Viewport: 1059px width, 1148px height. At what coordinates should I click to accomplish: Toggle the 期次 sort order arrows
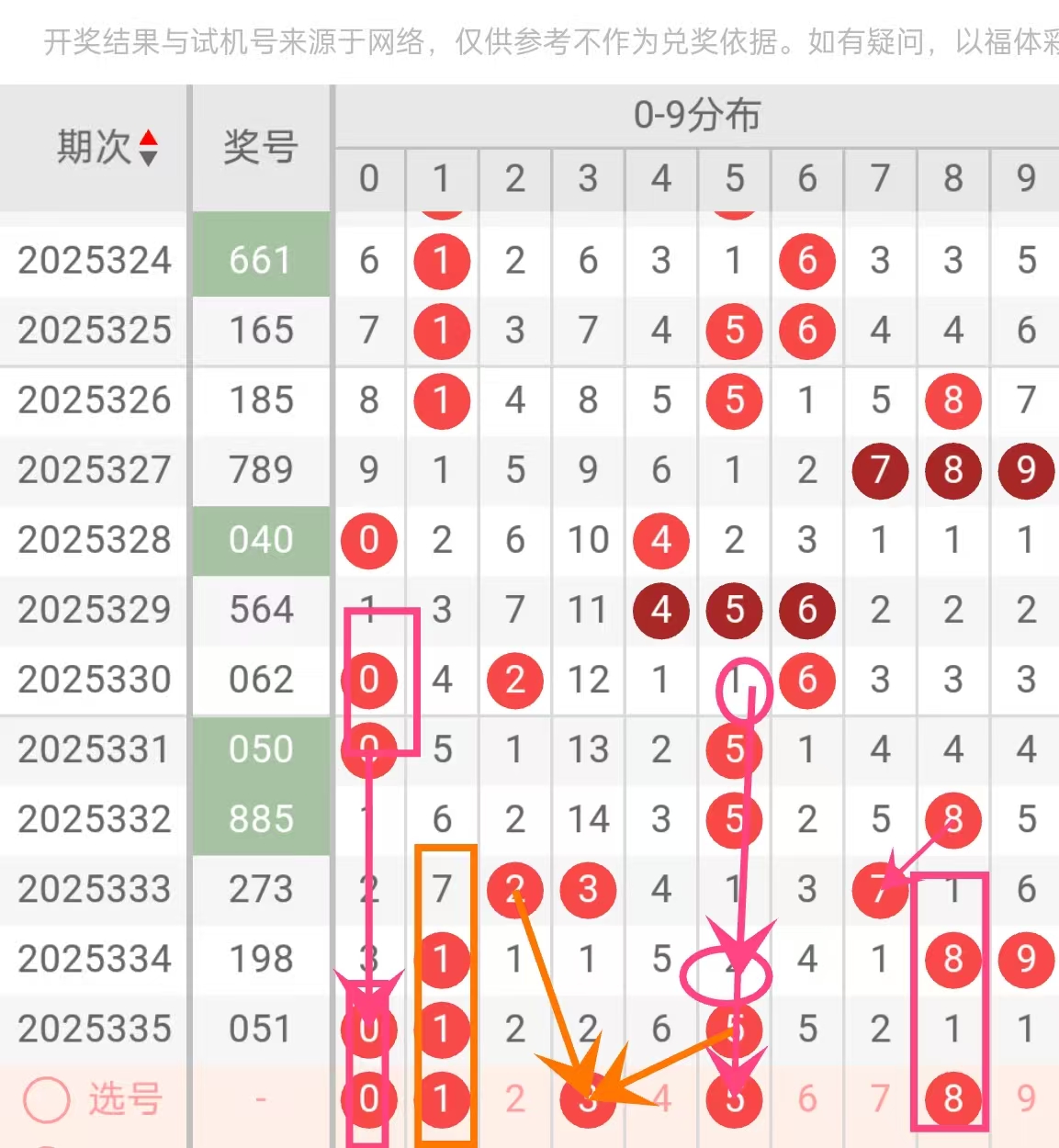tap(148, 147)
